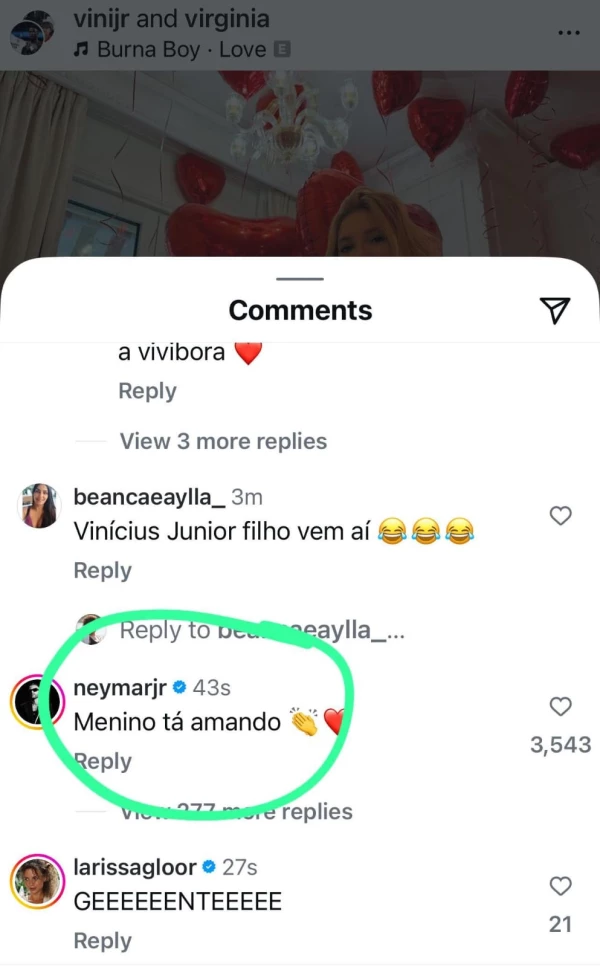600x967 pixels.
Task: Reply to larissagloor's comment
Action: [102, 941]
